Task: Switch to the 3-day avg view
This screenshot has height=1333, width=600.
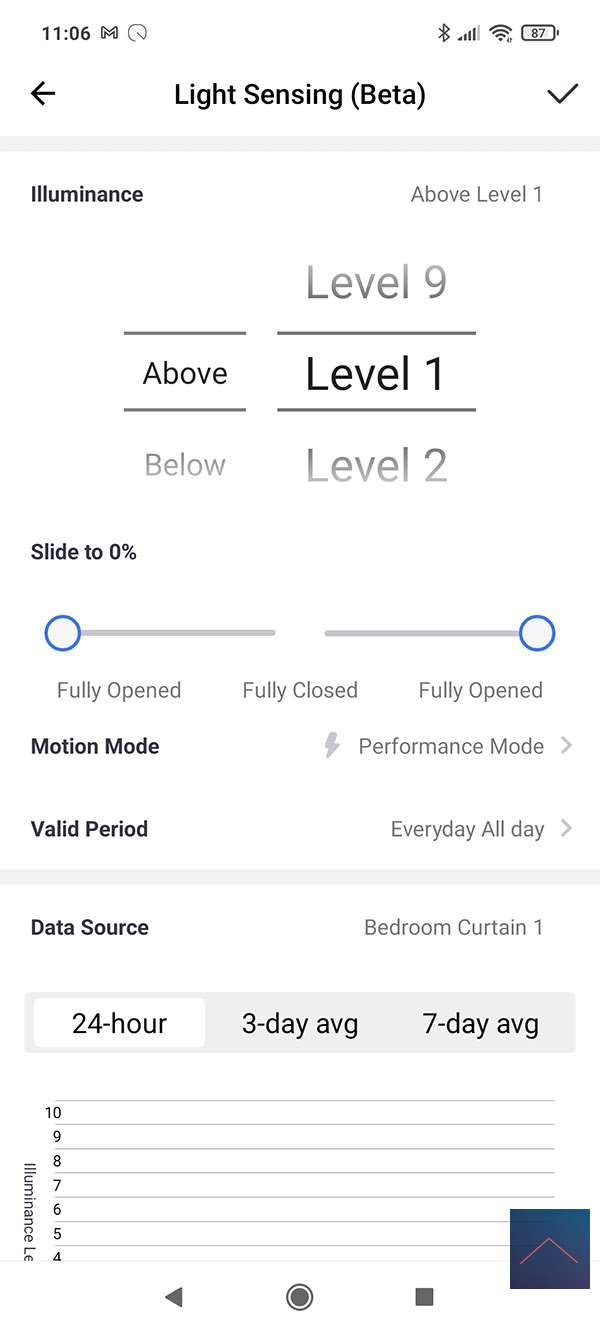Action: click(300, 1023)
